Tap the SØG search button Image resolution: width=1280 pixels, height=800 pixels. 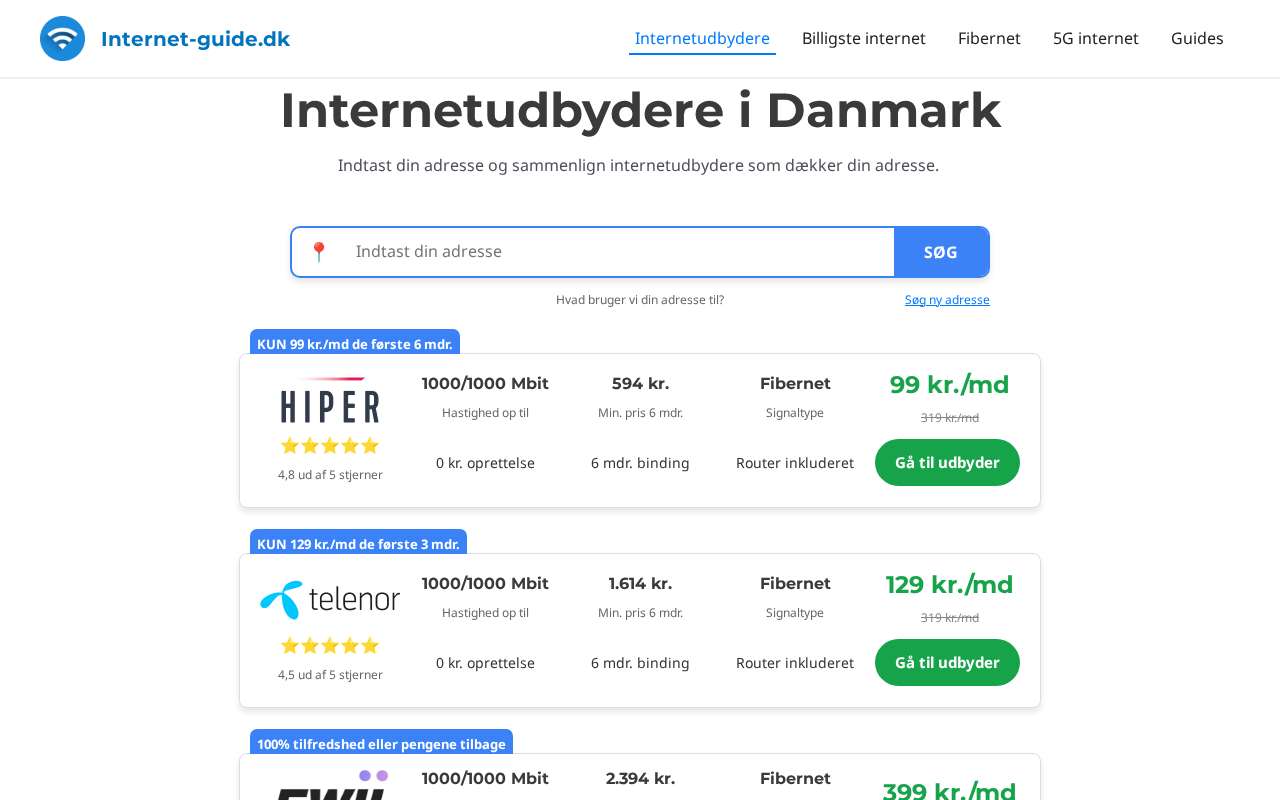tap(941, 252)
